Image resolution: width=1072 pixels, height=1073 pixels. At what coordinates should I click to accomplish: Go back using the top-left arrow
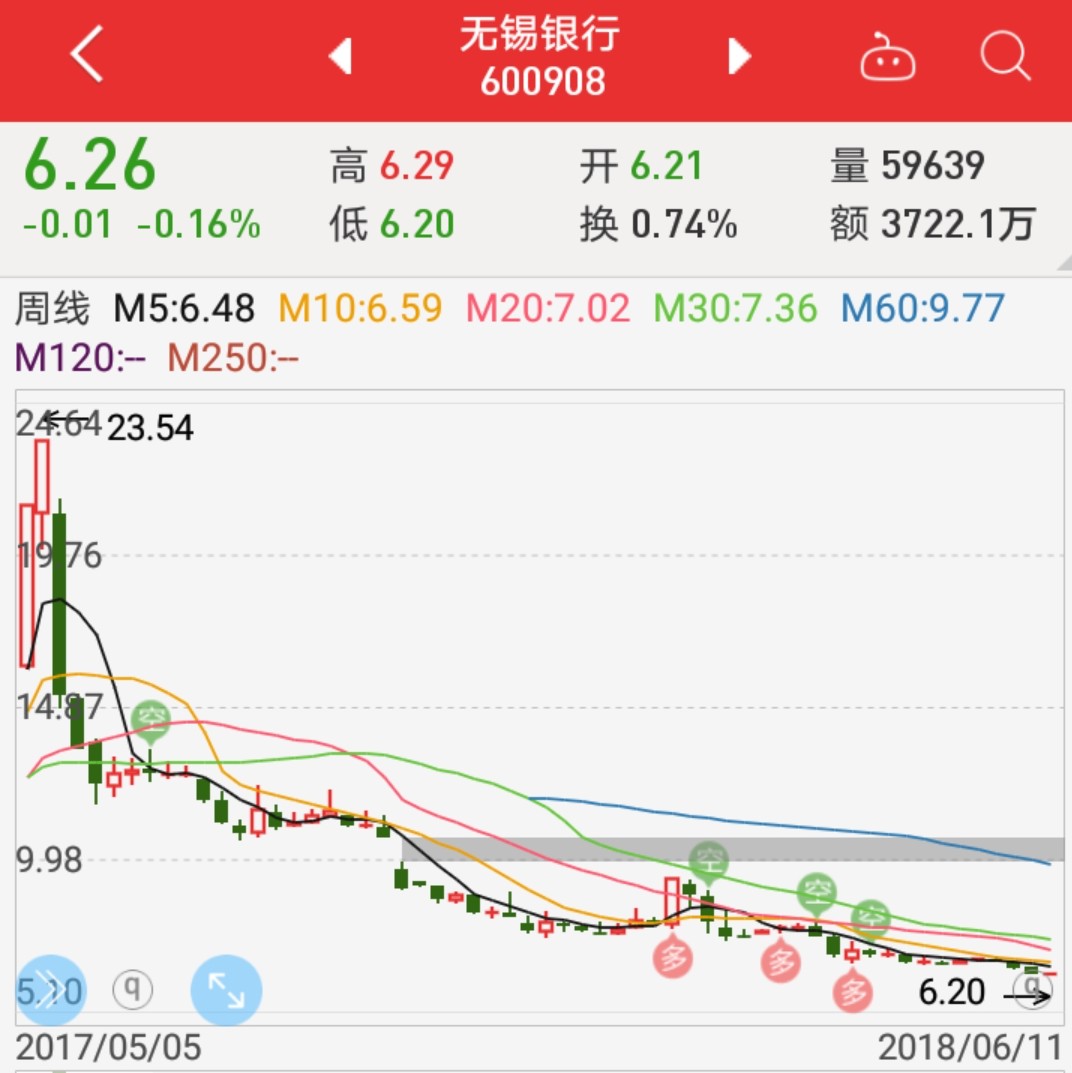point(87,55)
